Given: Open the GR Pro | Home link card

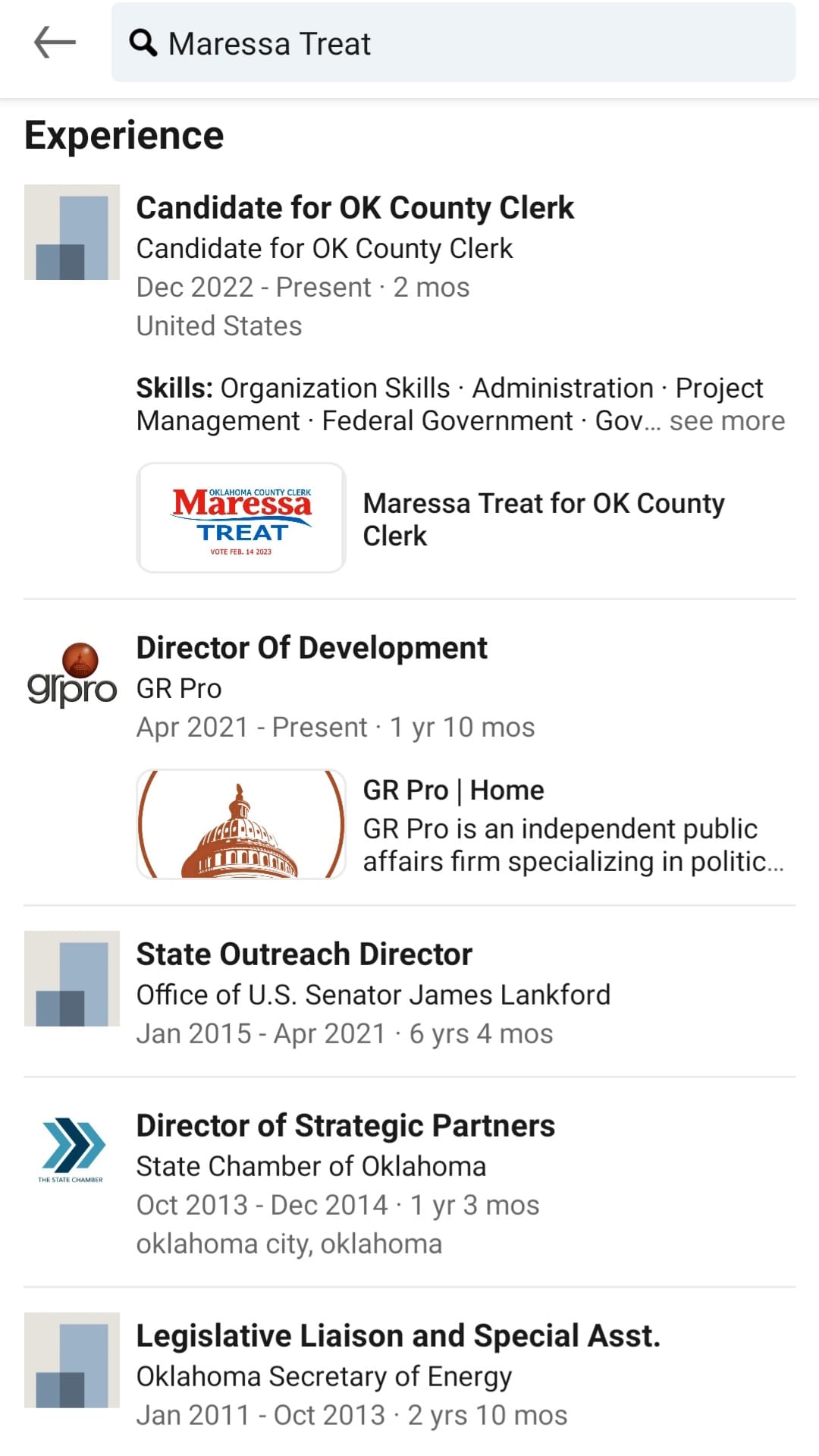Looking at the screenshot, I should [x=466, y=825].
